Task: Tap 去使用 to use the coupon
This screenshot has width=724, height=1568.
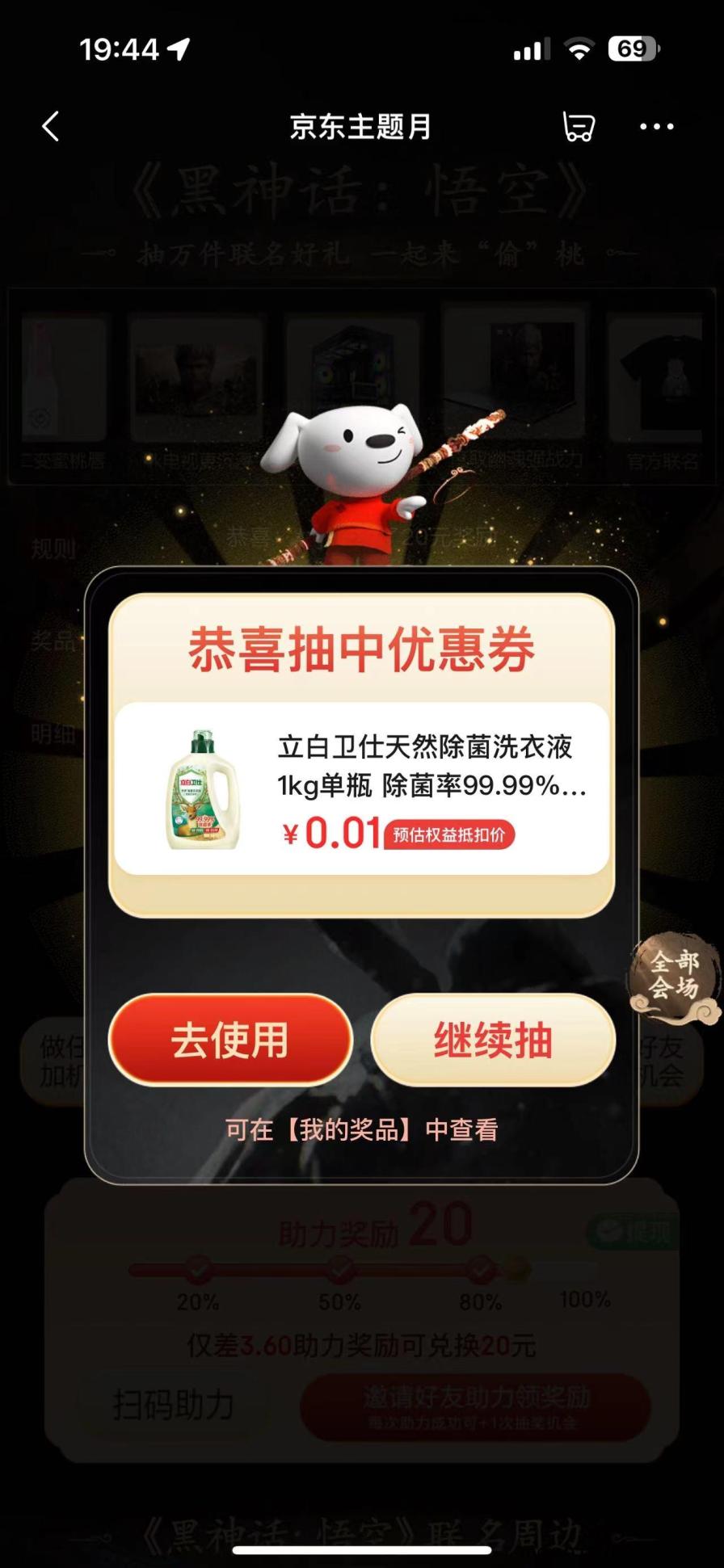Action: click(230, 1040)
